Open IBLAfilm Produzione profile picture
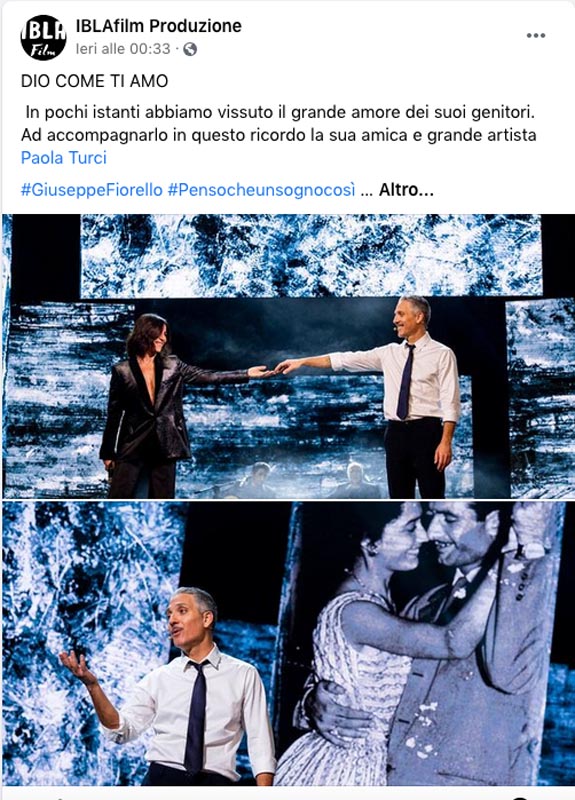 (43, 37)
